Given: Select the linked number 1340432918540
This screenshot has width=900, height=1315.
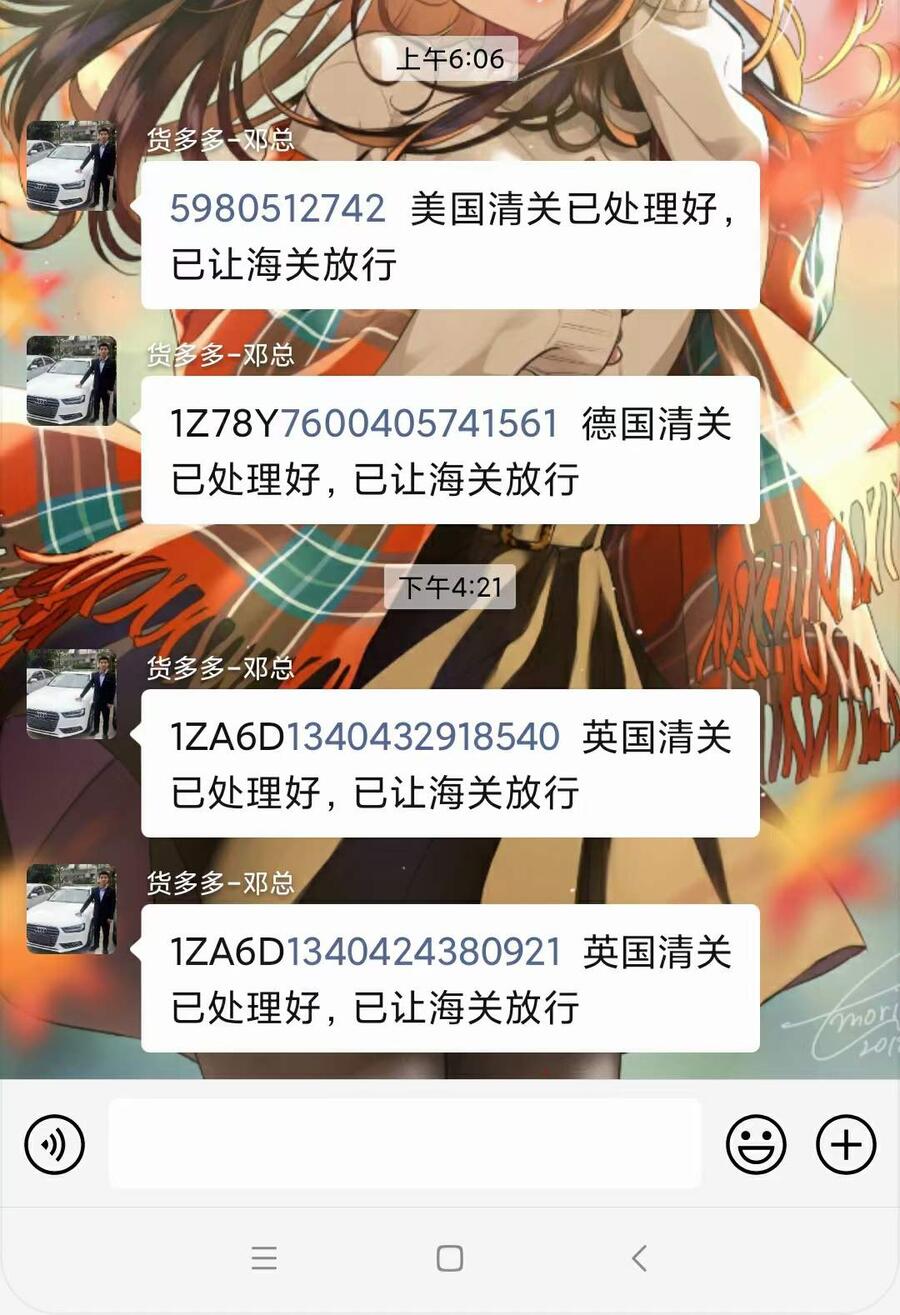Looking at the screenshot, I should 423,737.
